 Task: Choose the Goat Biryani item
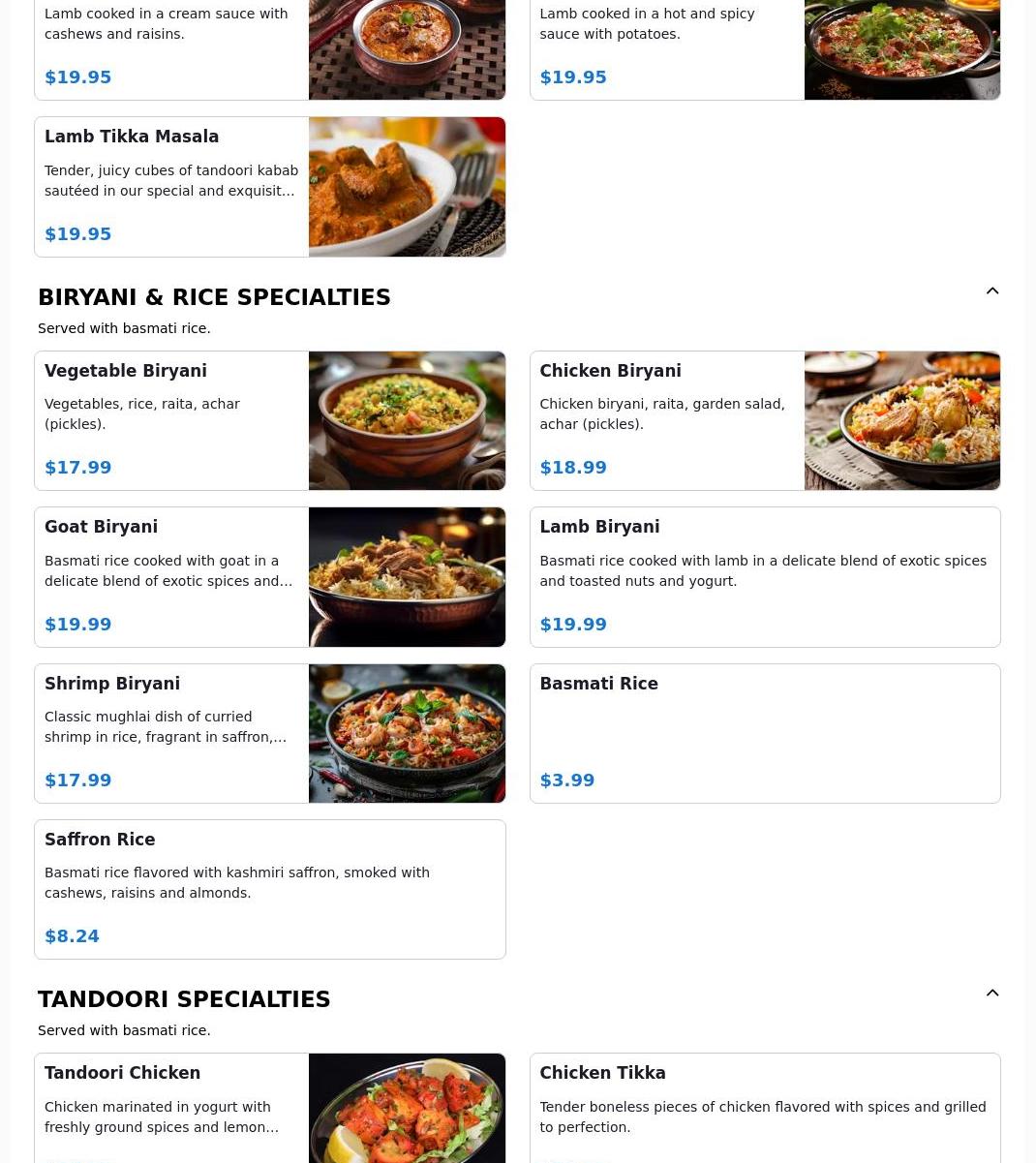[269, 577]
